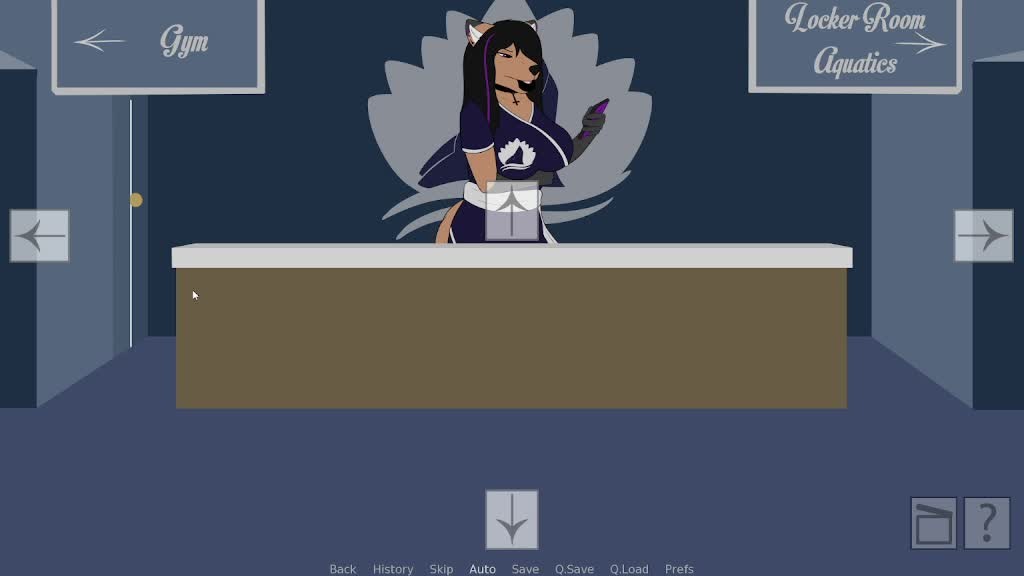Viewport: 1024px width, 576px height.
Task: Open Prefs settings
Action: 679,568
